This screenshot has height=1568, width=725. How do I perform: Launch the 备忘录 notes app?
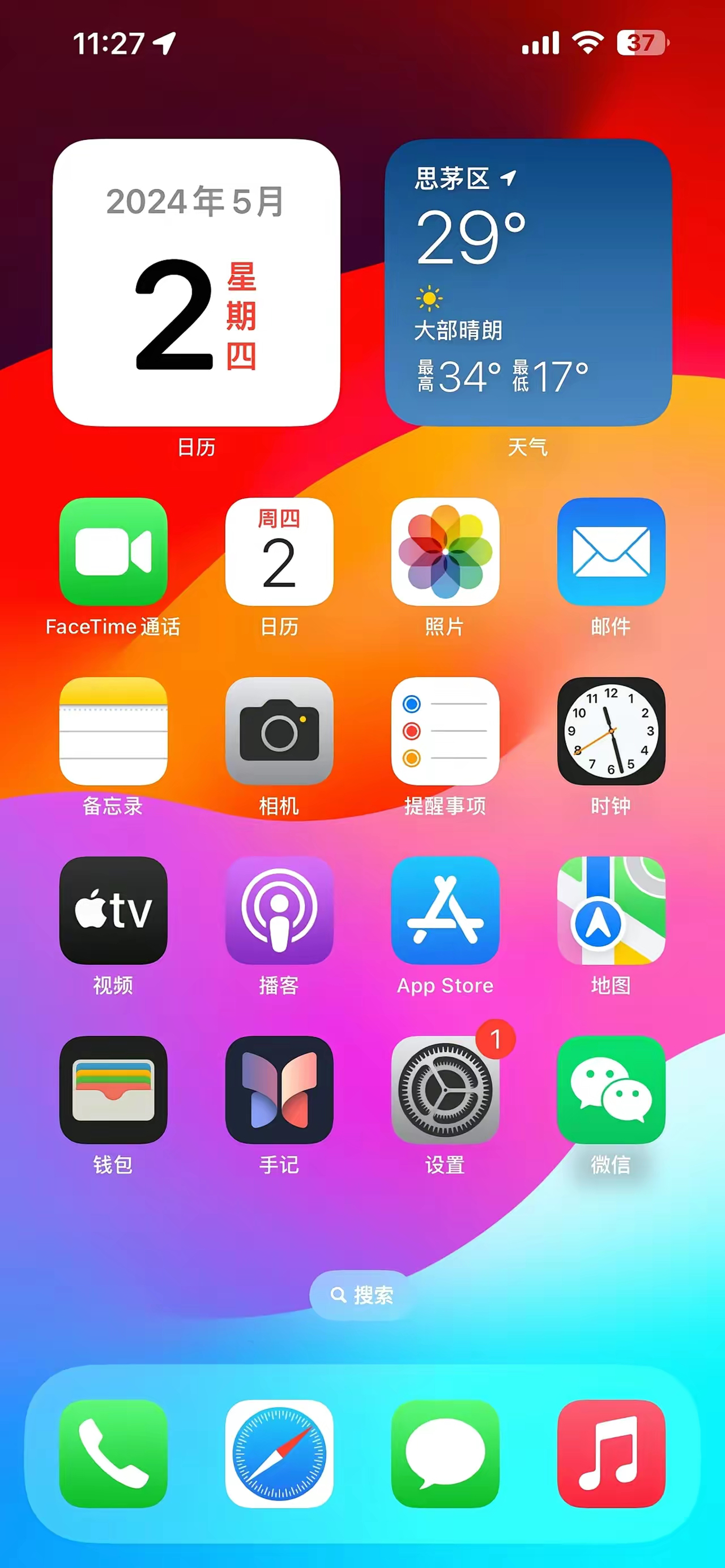tap(113, 730)
